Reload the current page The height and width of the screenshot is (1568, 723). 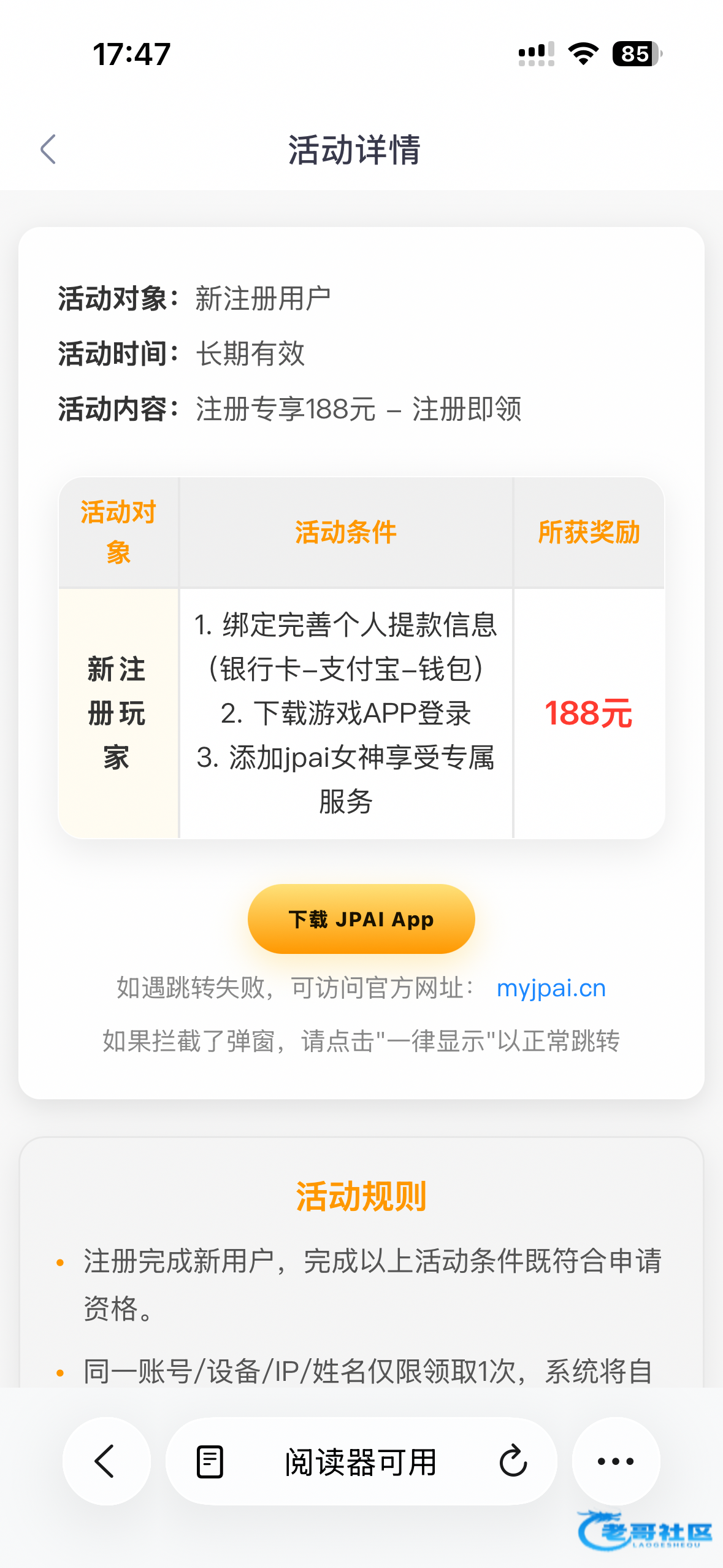(x=513, y=1461)
